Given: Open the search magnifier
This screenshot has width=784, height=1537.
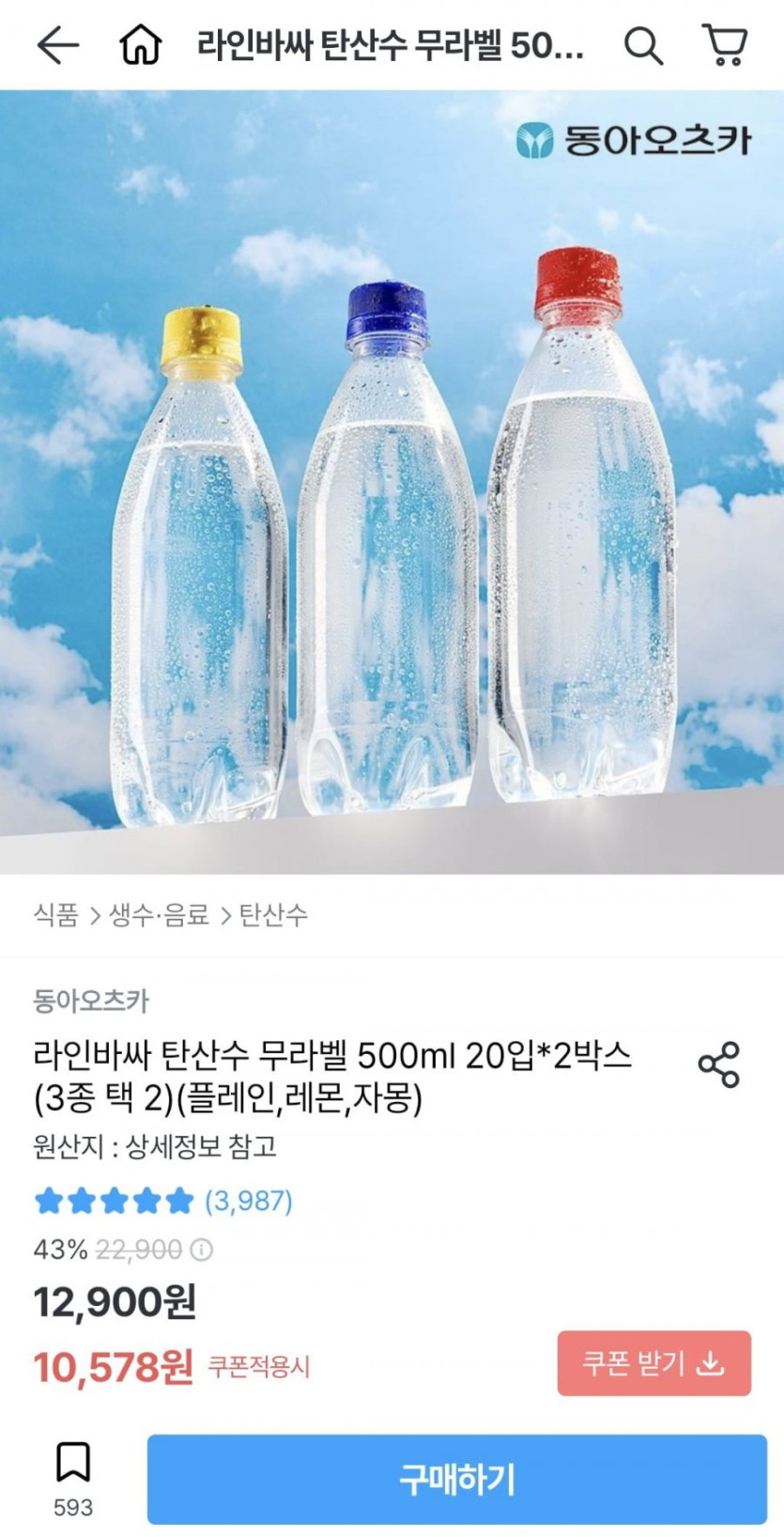Looking at the screenshot, I should click(643, 44).
